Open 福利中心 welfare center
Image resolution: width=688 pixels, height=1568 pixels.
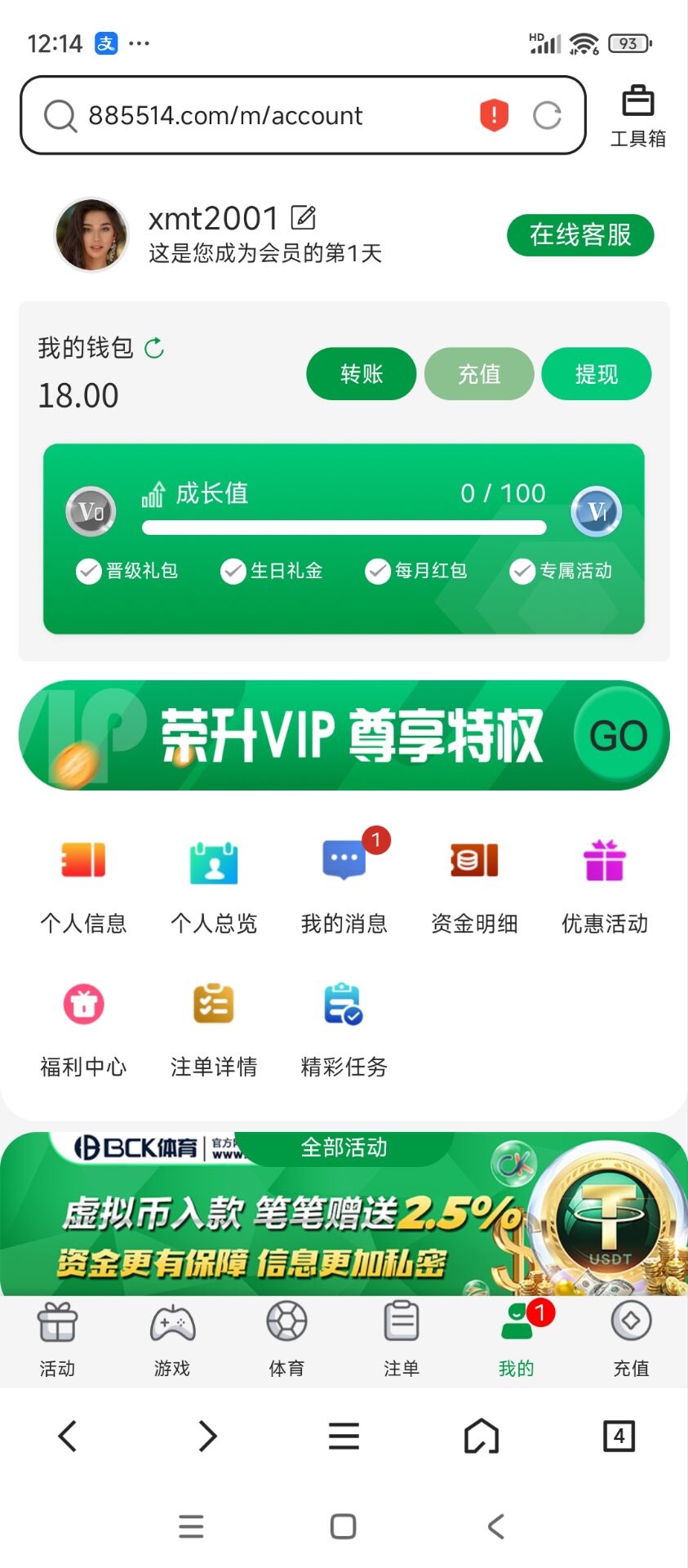(x=83, y=1029)
